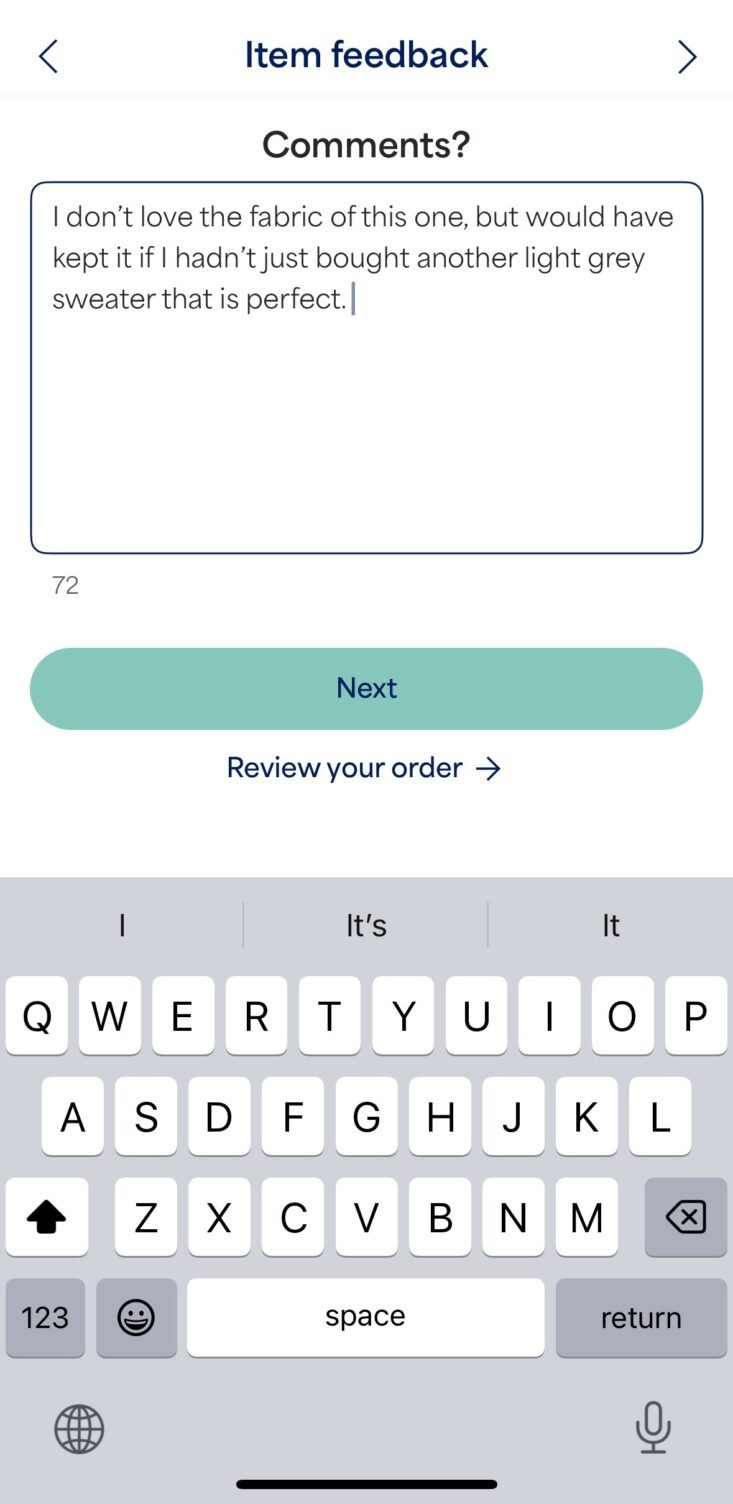Start dictation with the microphone icon
The height and width of the screenshot is (1504, 733).
tap(653, 1427)
